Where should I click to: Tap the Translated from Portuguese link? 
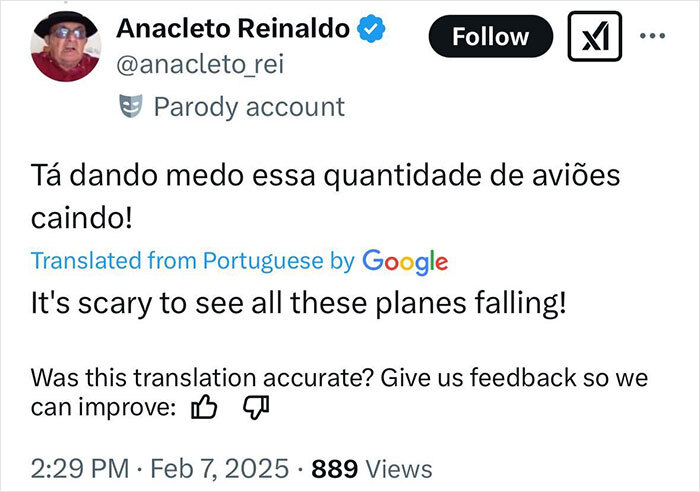click(x=192, y=262)
